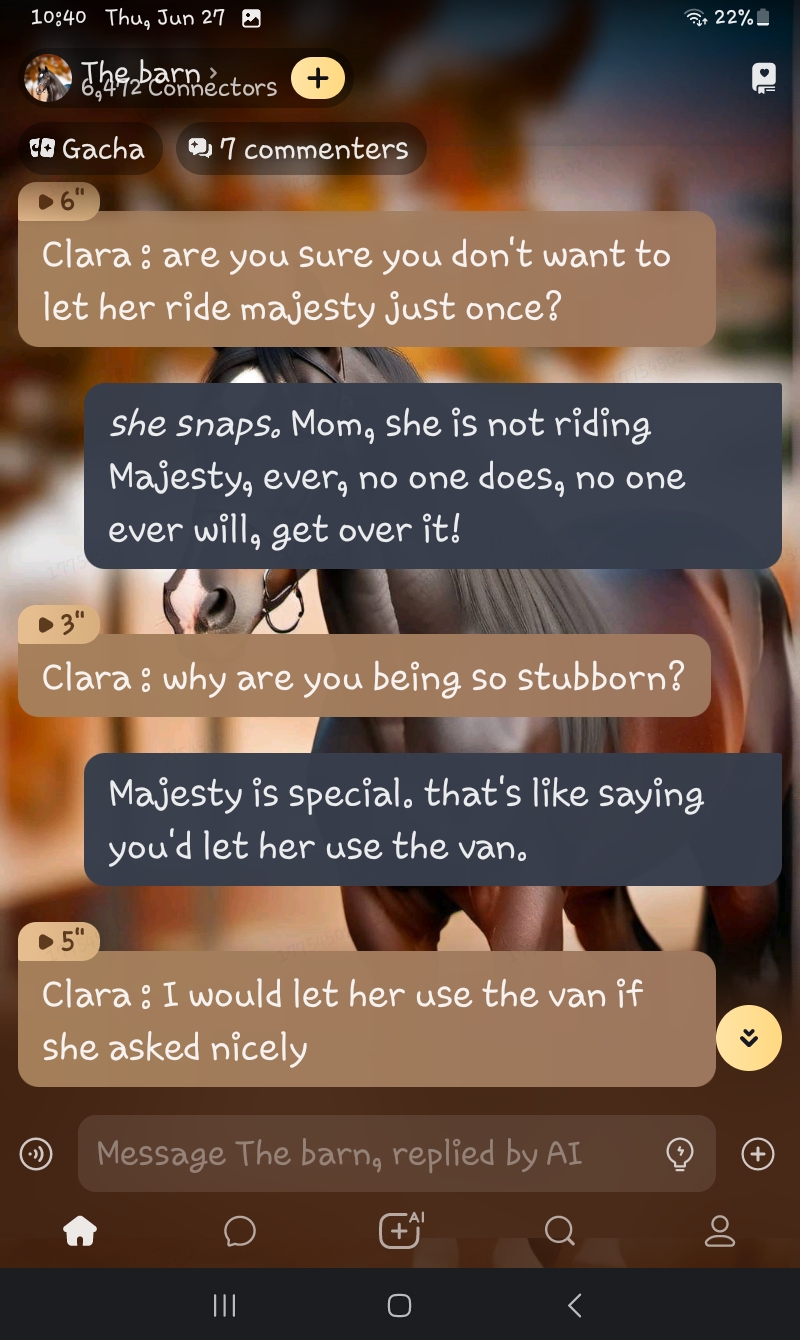Switch to the Chats tab
Viewport: 800px width, 1340px height.
[x=240, y=1231]
